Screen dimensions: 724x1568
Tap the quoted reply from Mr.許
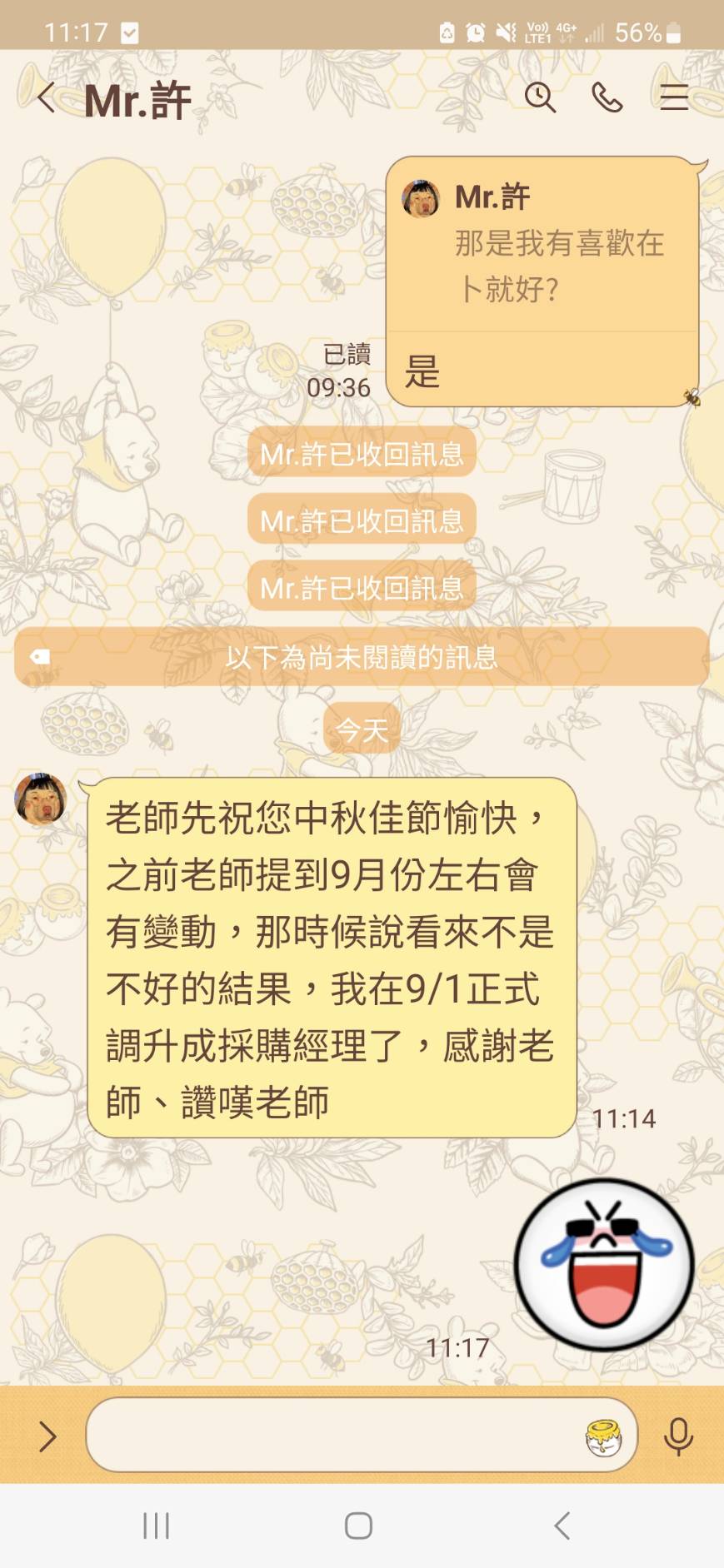(x=542, y=244)
